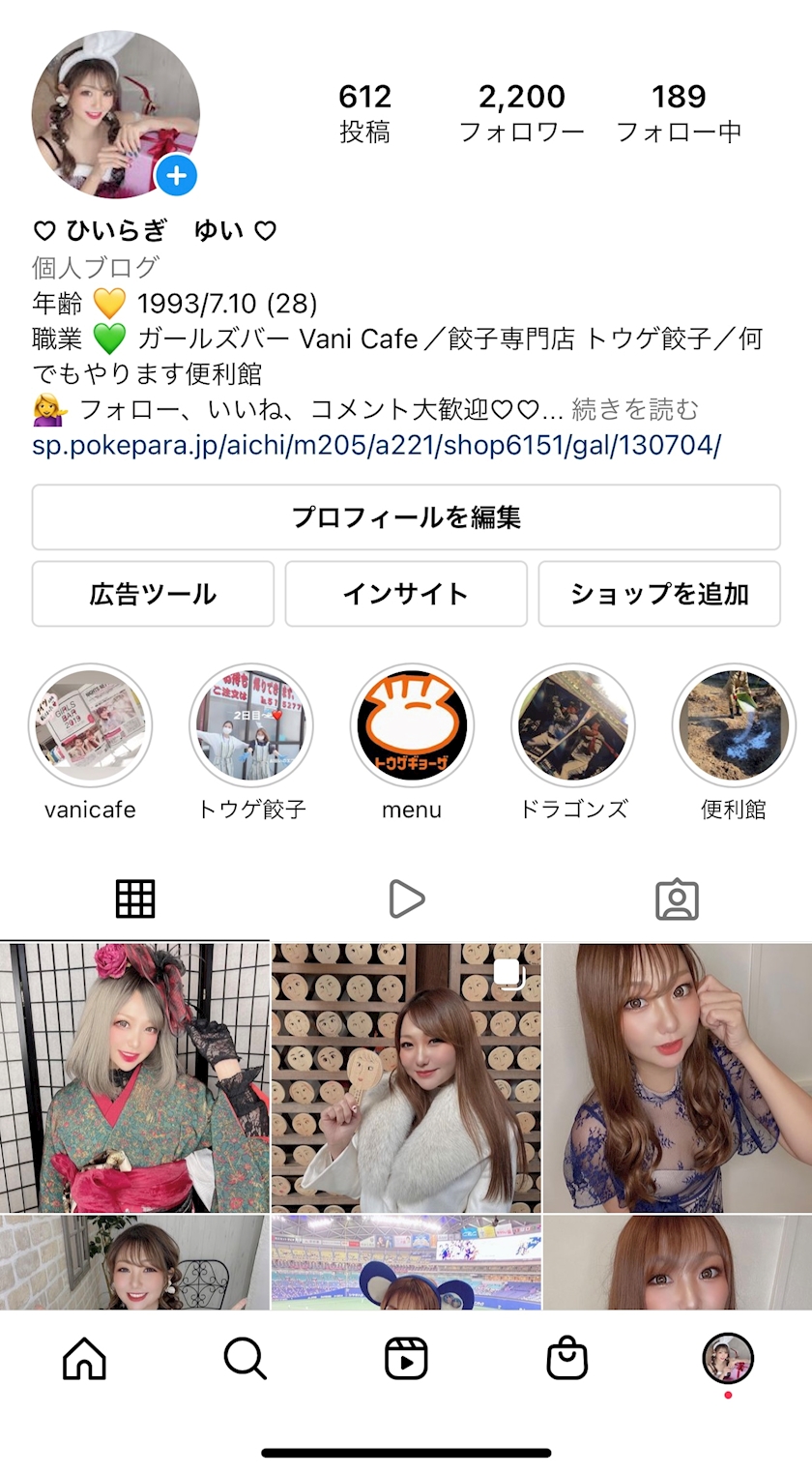The width and height of the screenshot is (812, 1473).
Task: Open the kimono photo post
Action: pos(134,1077)
